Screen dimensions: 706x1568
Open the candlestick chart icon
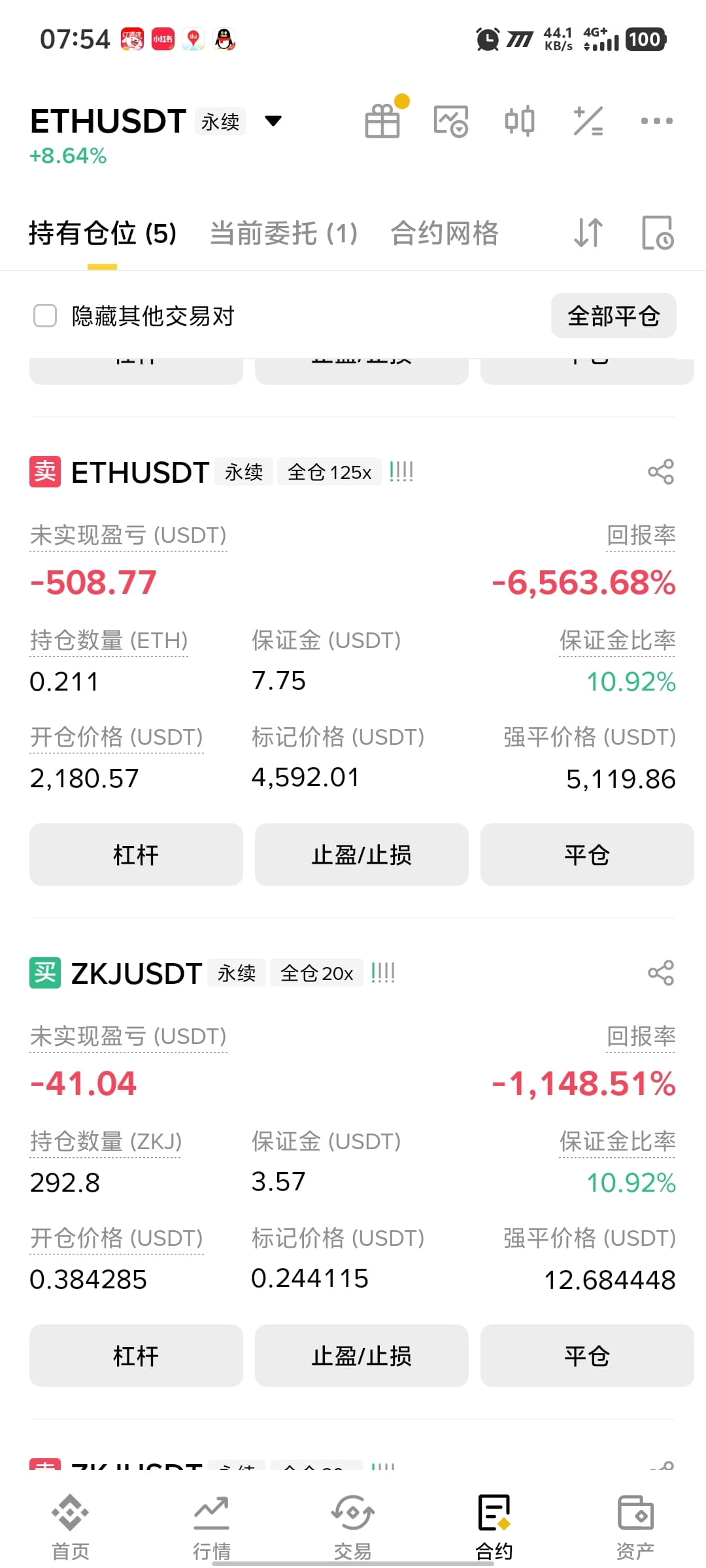click(x=520, y=121)
